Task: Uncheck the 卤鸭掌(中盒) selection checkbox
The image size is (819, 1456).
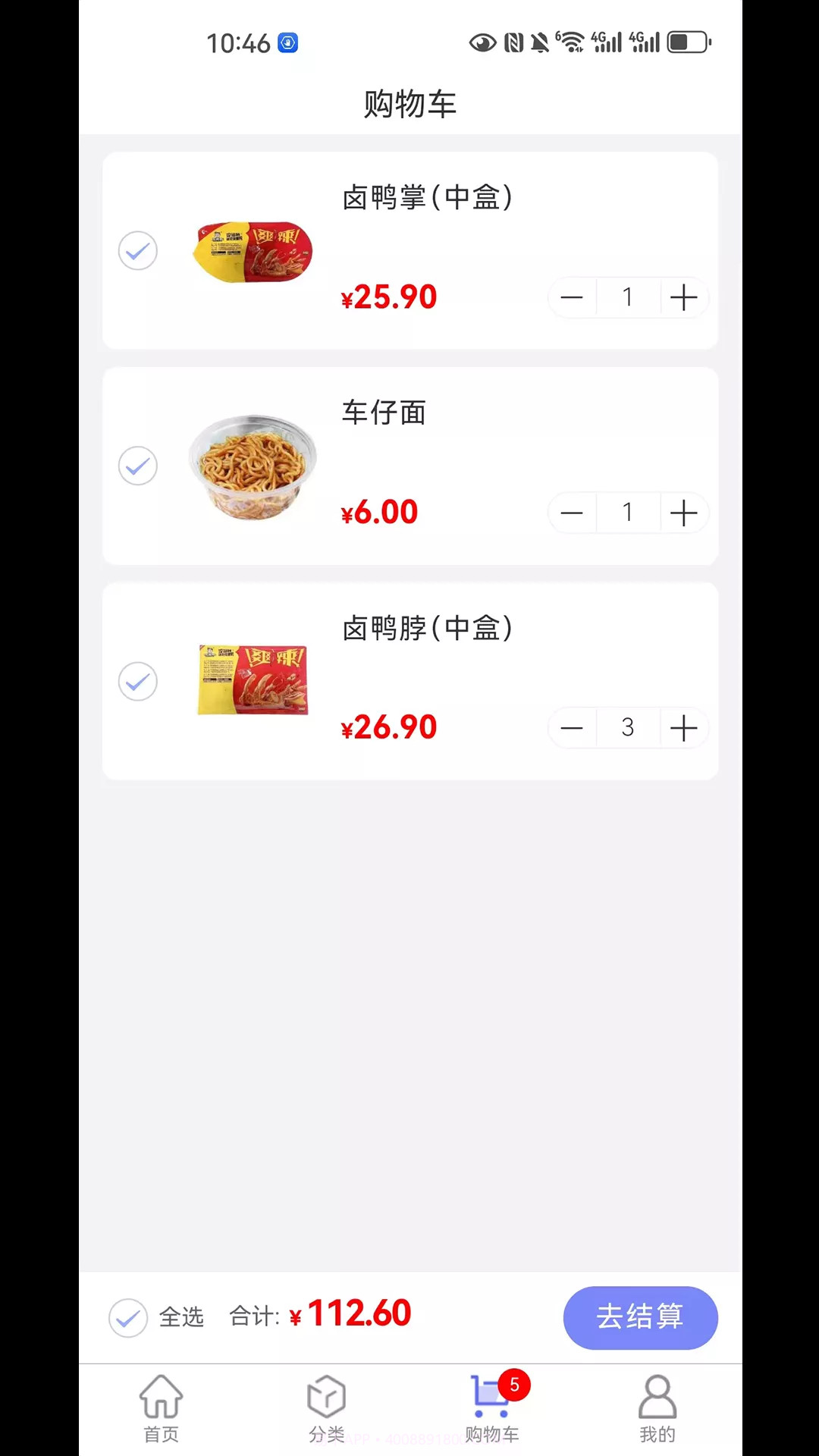Action: coord(137,250)
